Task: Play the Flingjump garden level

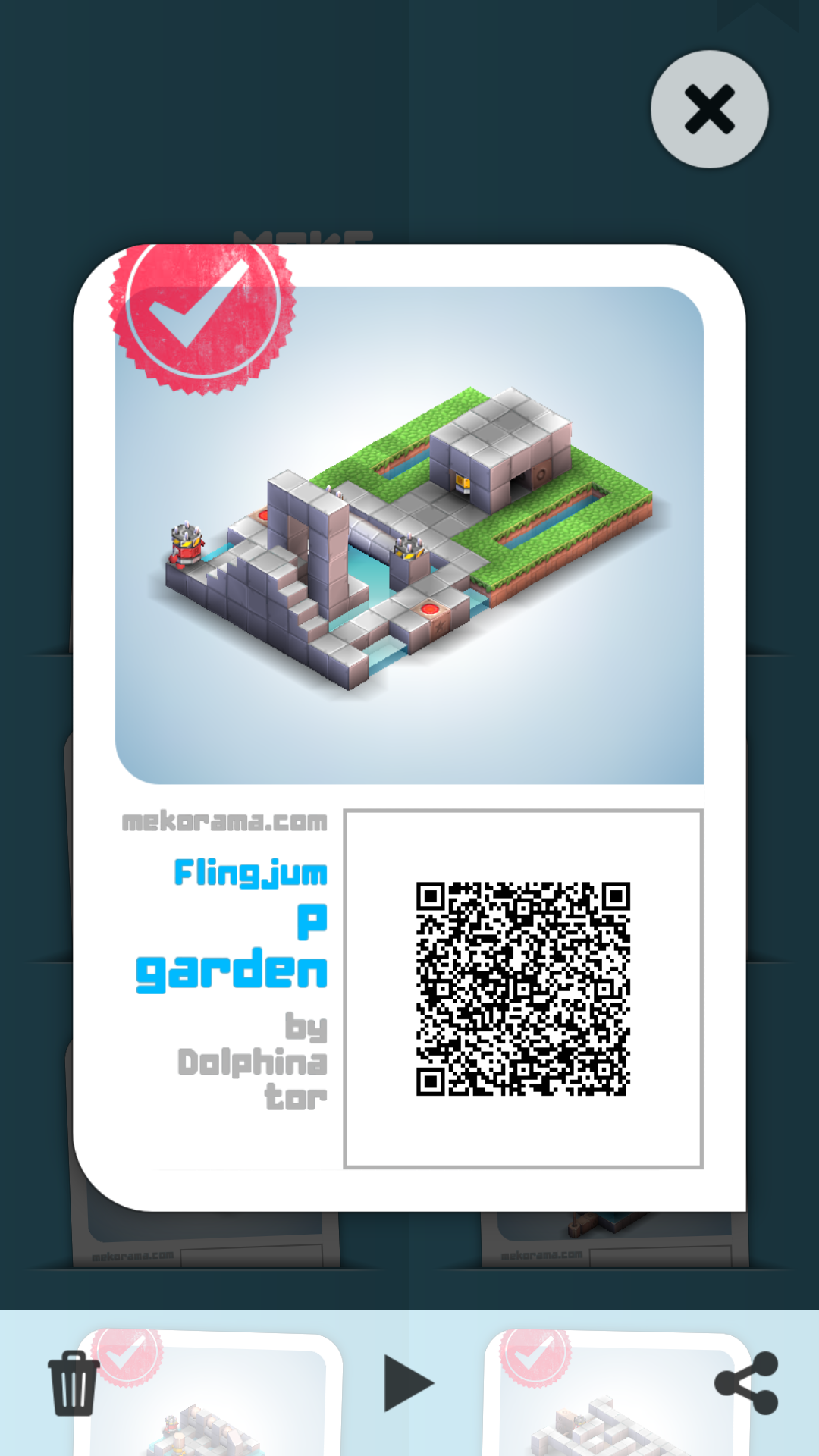Action: click(408, 1383)
